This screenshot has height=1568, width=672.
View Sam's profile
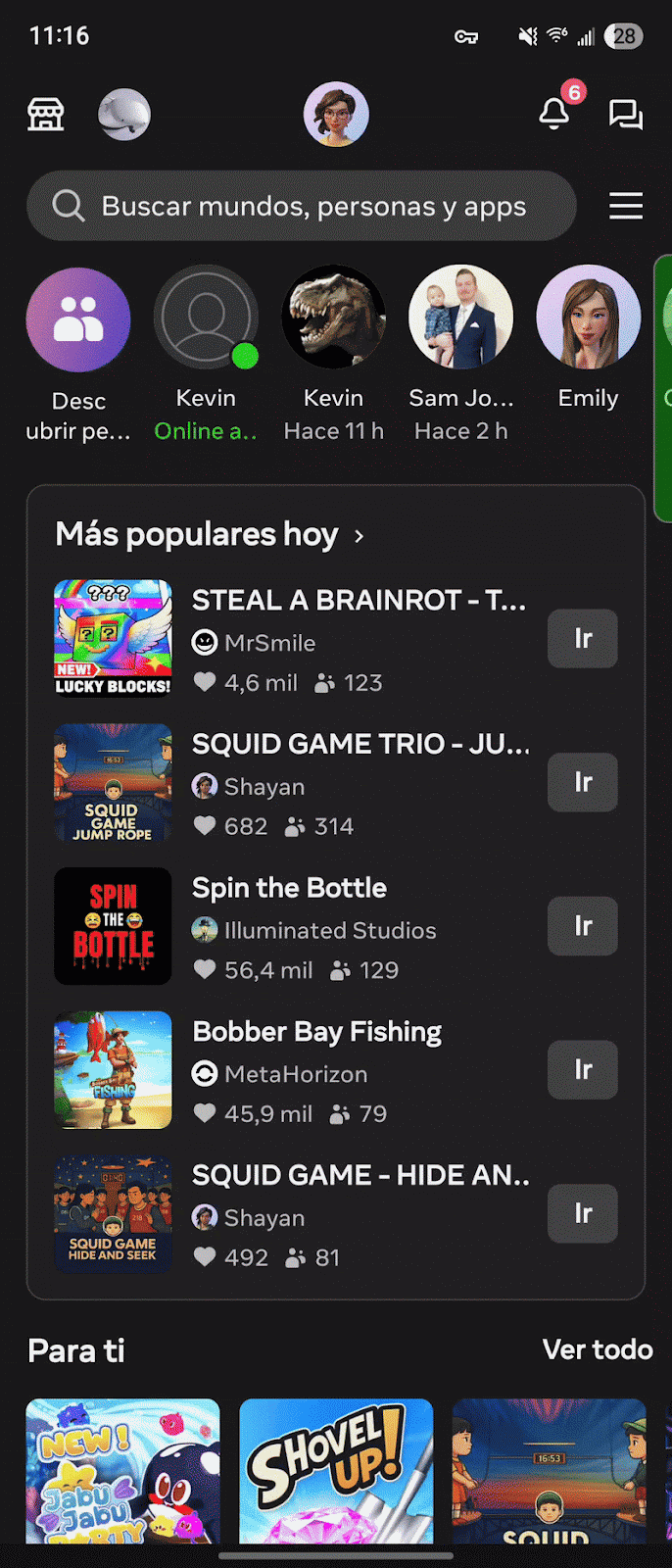[x=460, y=318]
